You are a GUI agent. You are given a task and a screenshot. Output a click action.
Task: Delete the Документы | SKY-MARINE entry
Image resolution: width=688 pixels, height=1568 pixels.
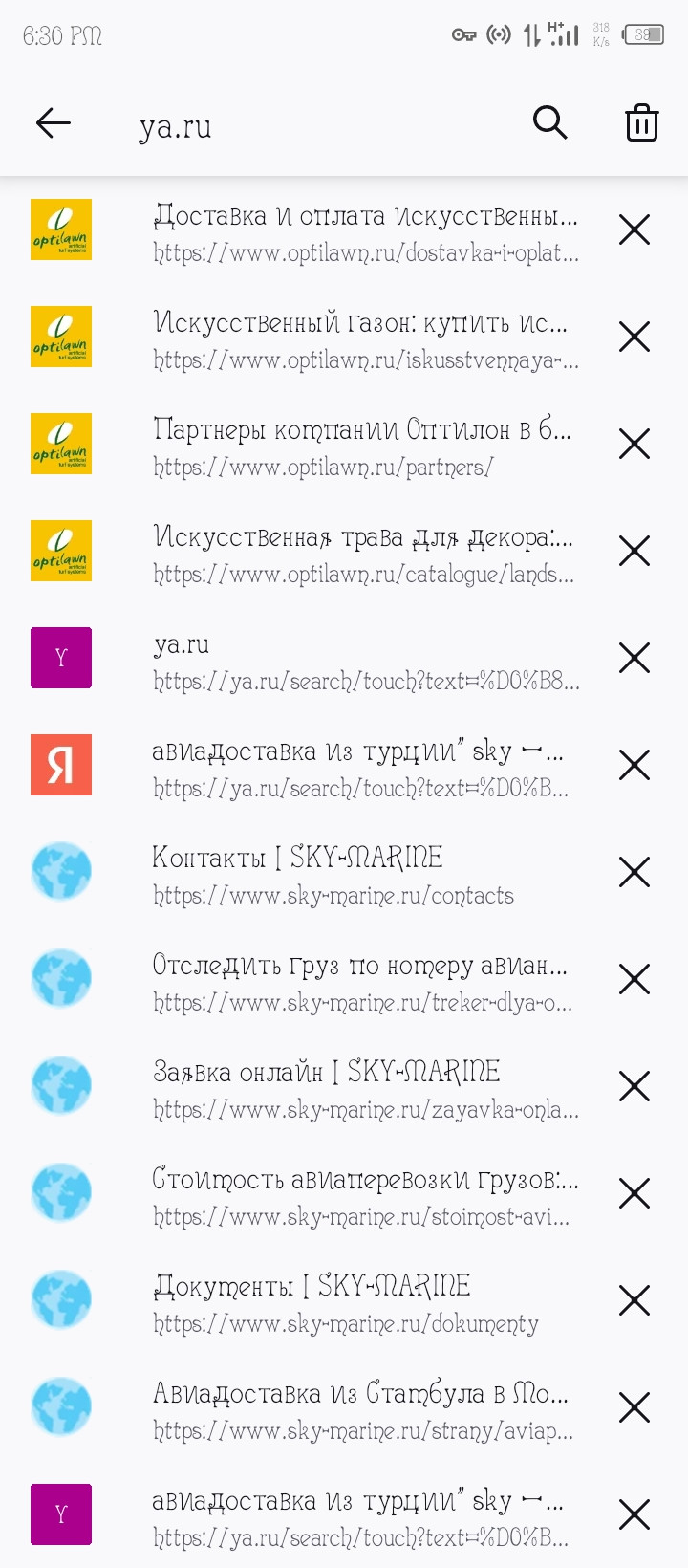(634, 1300)
